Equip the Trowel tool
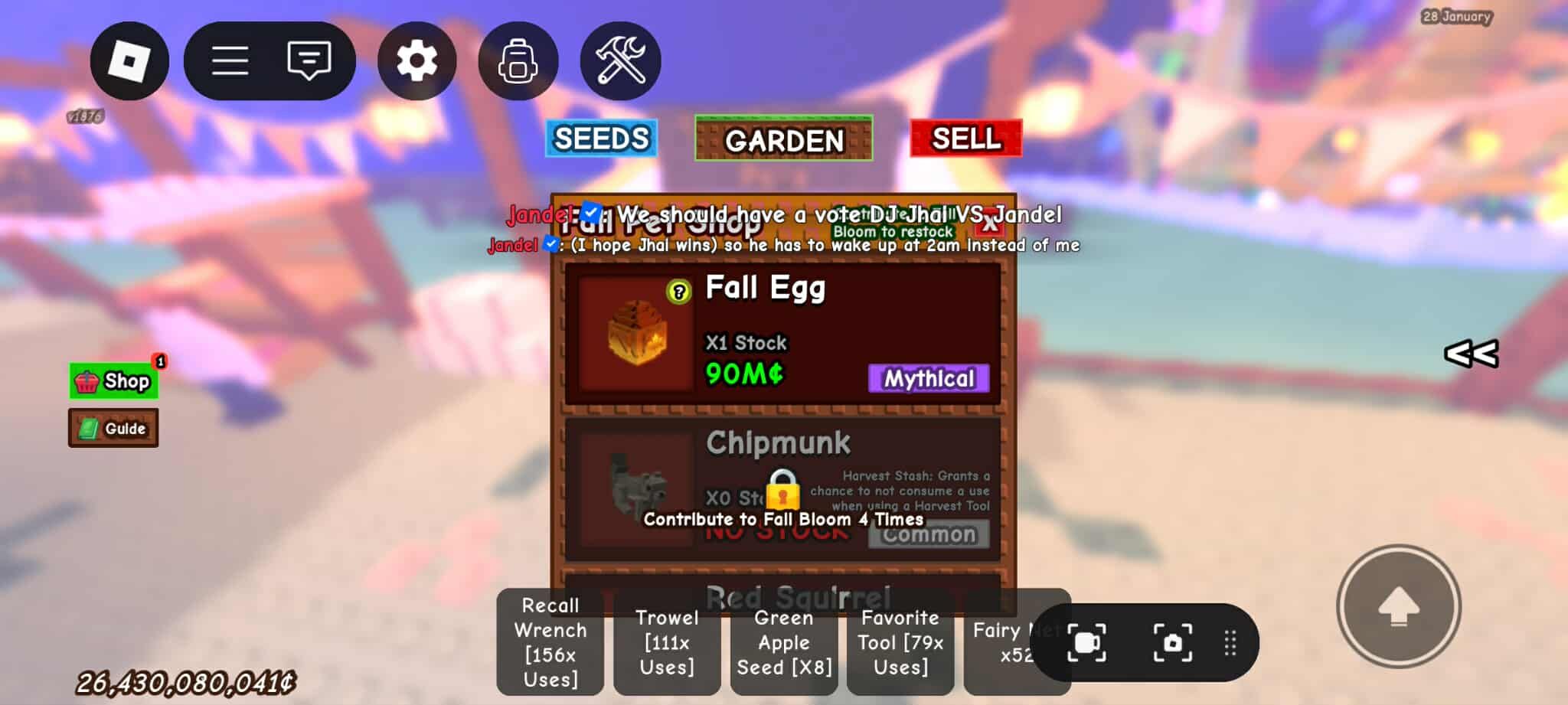The image size is (1568, 705). 666,641
